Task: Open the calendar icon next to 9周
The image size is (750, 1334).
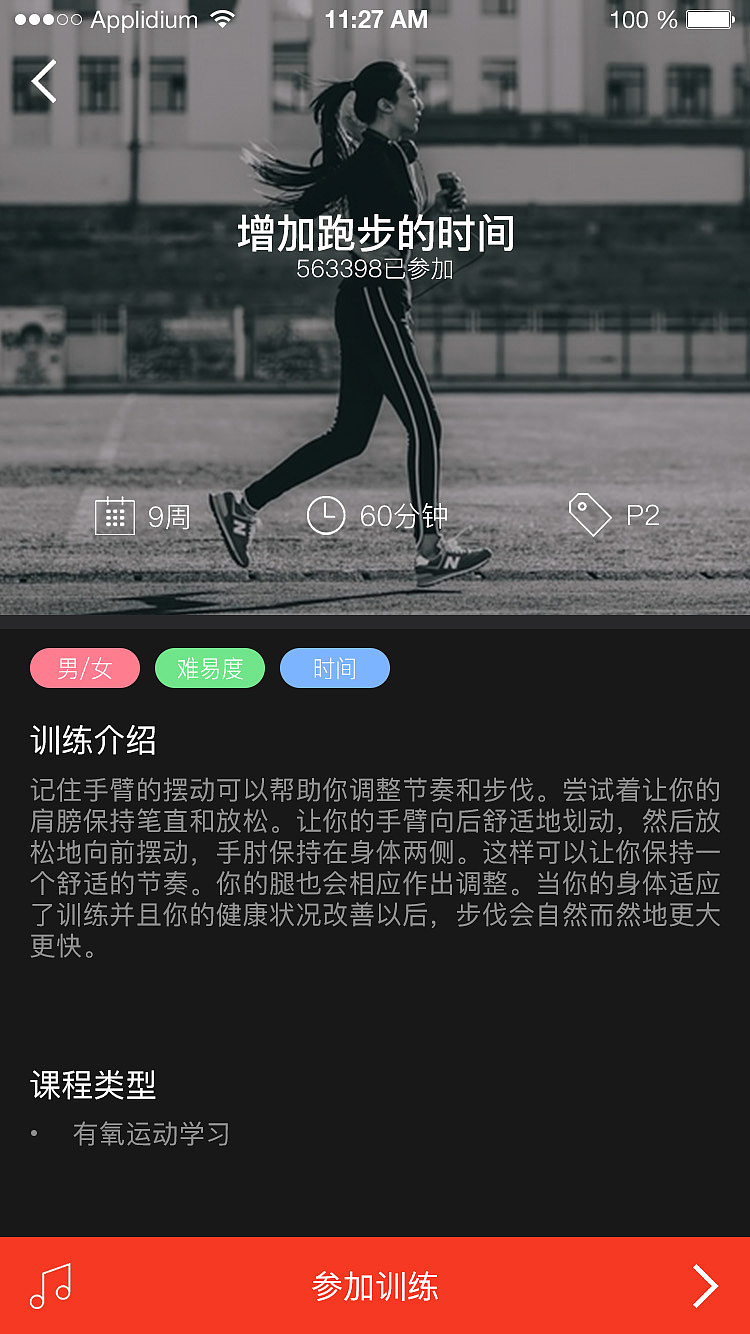Action: [119, 516]
